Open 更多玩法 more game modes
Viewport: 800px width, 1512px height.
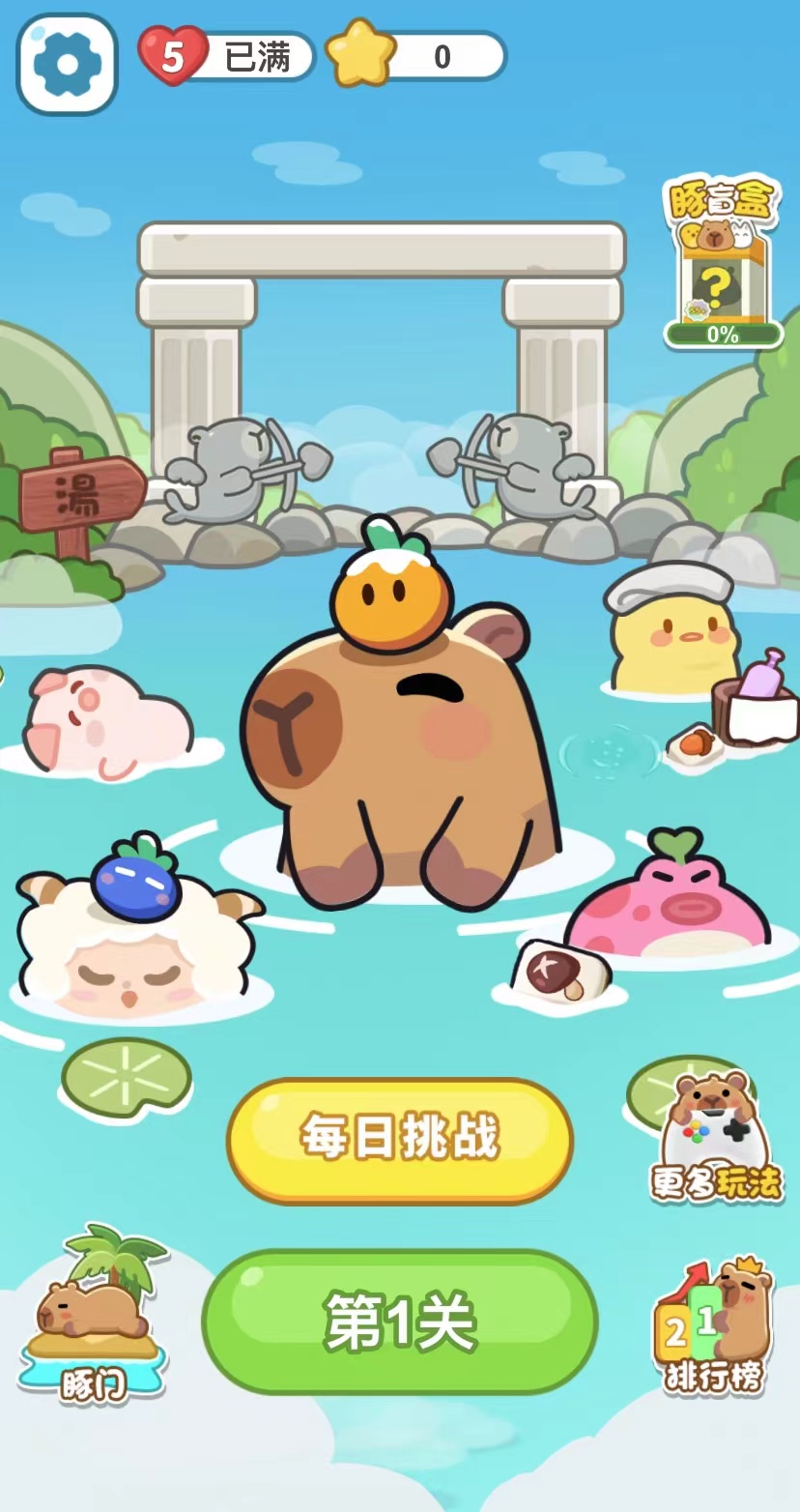click(x=716, y=1137)
